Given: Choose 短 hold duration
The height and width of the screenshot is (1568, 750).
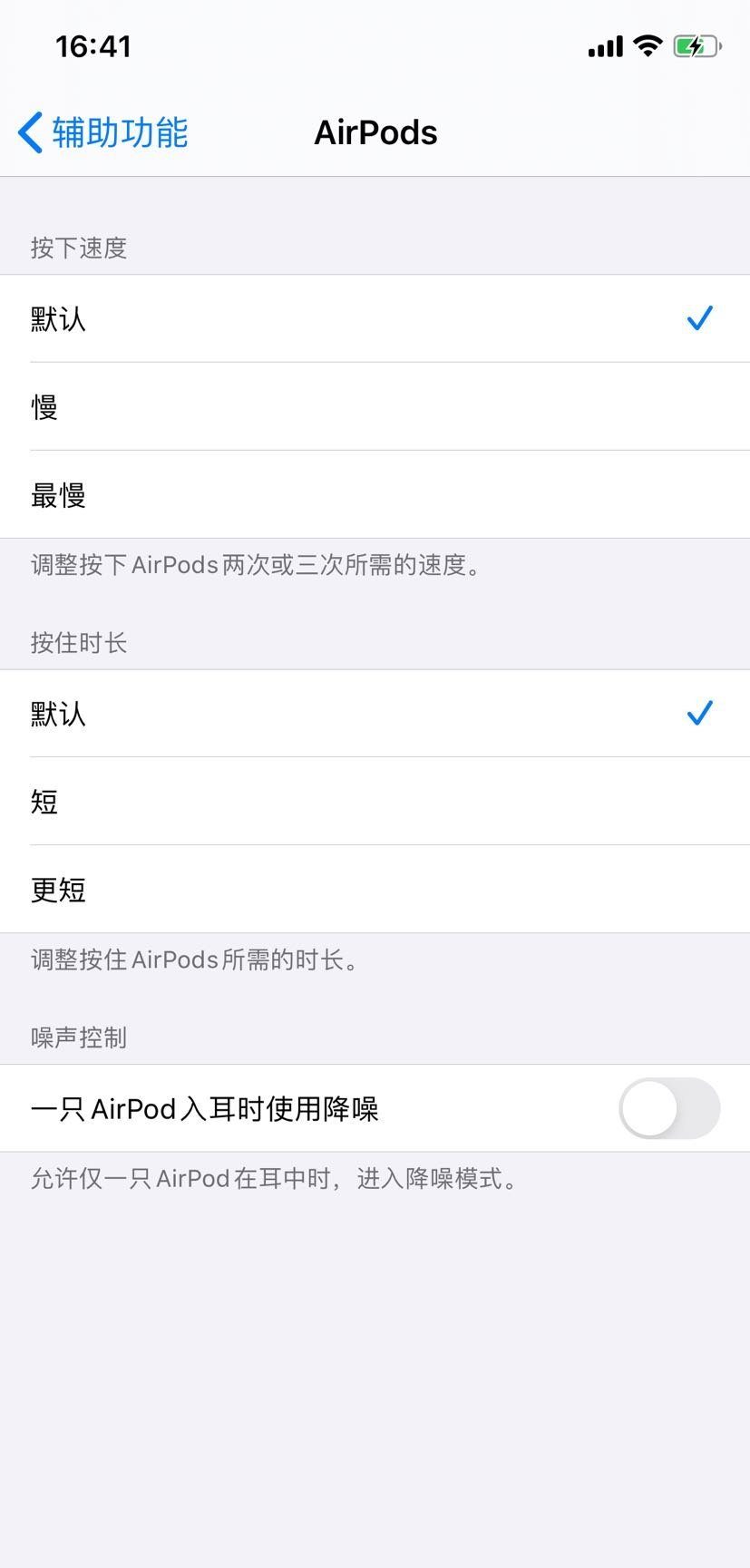Looking at the screenshot, I should pyautogui.click(x=375, y=802).
